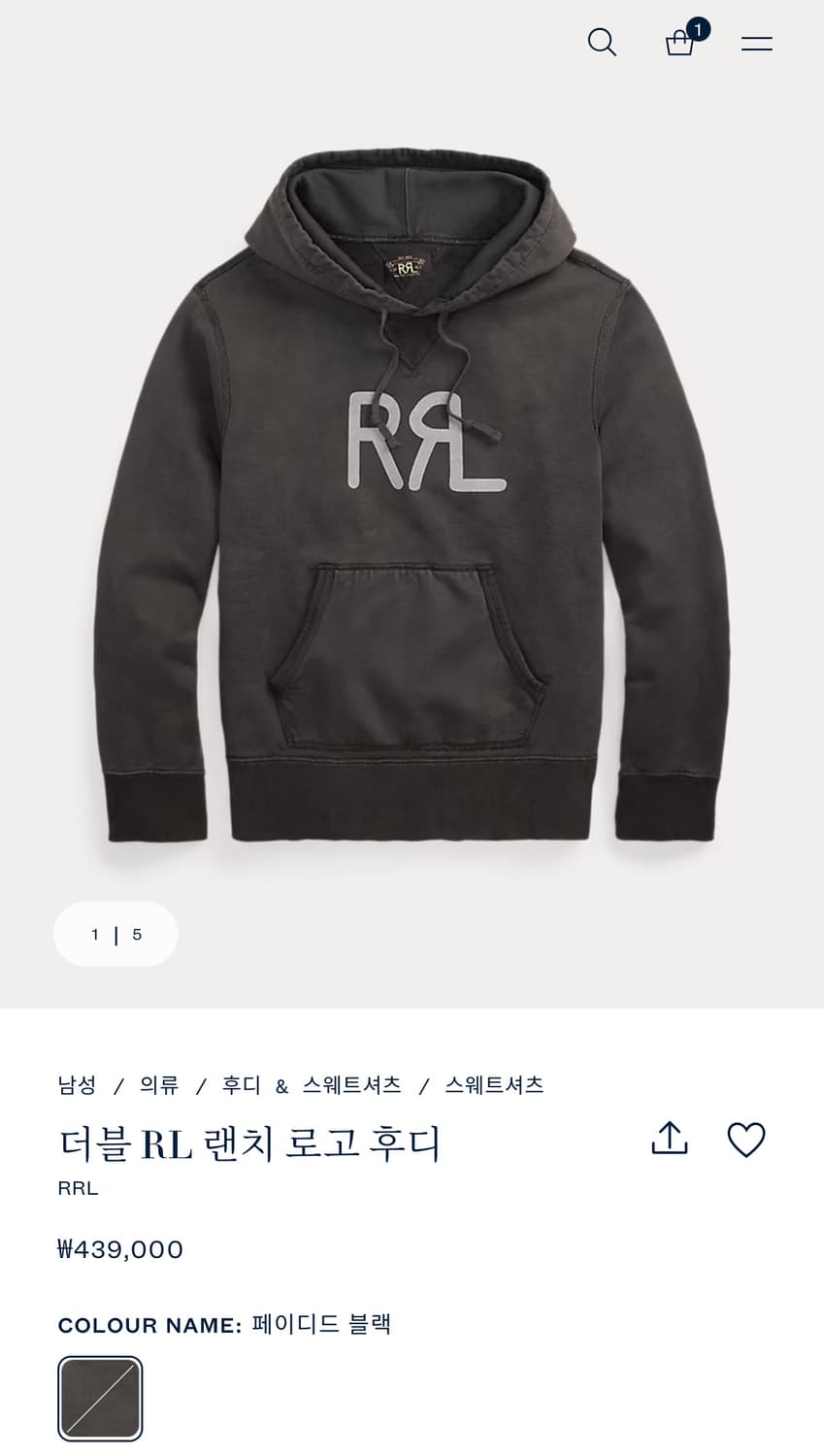
Task: Share the hoodie via the share icon
Action: [x=670, y=1139]
